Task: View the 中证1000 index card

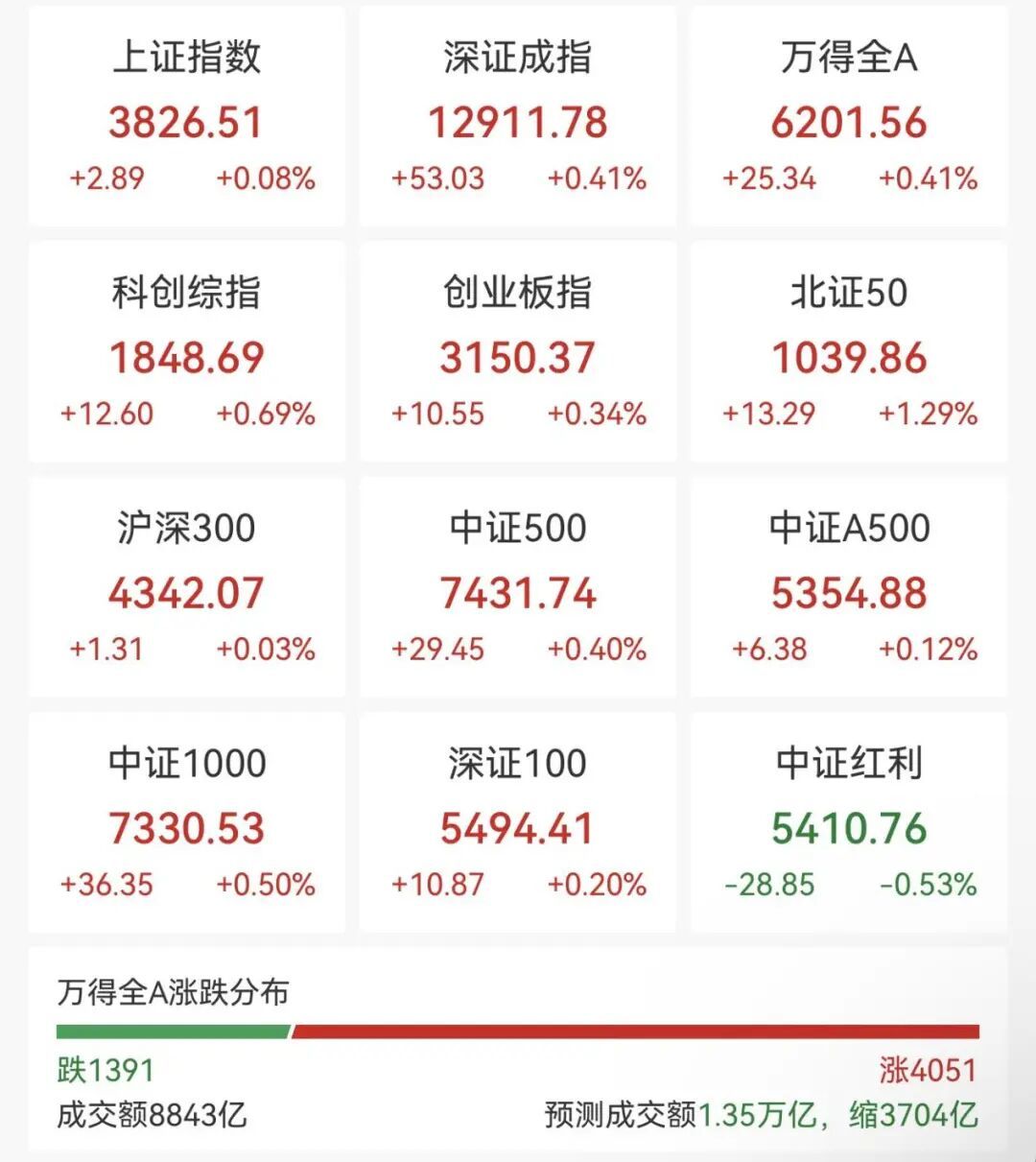Action: pos(187,822)
